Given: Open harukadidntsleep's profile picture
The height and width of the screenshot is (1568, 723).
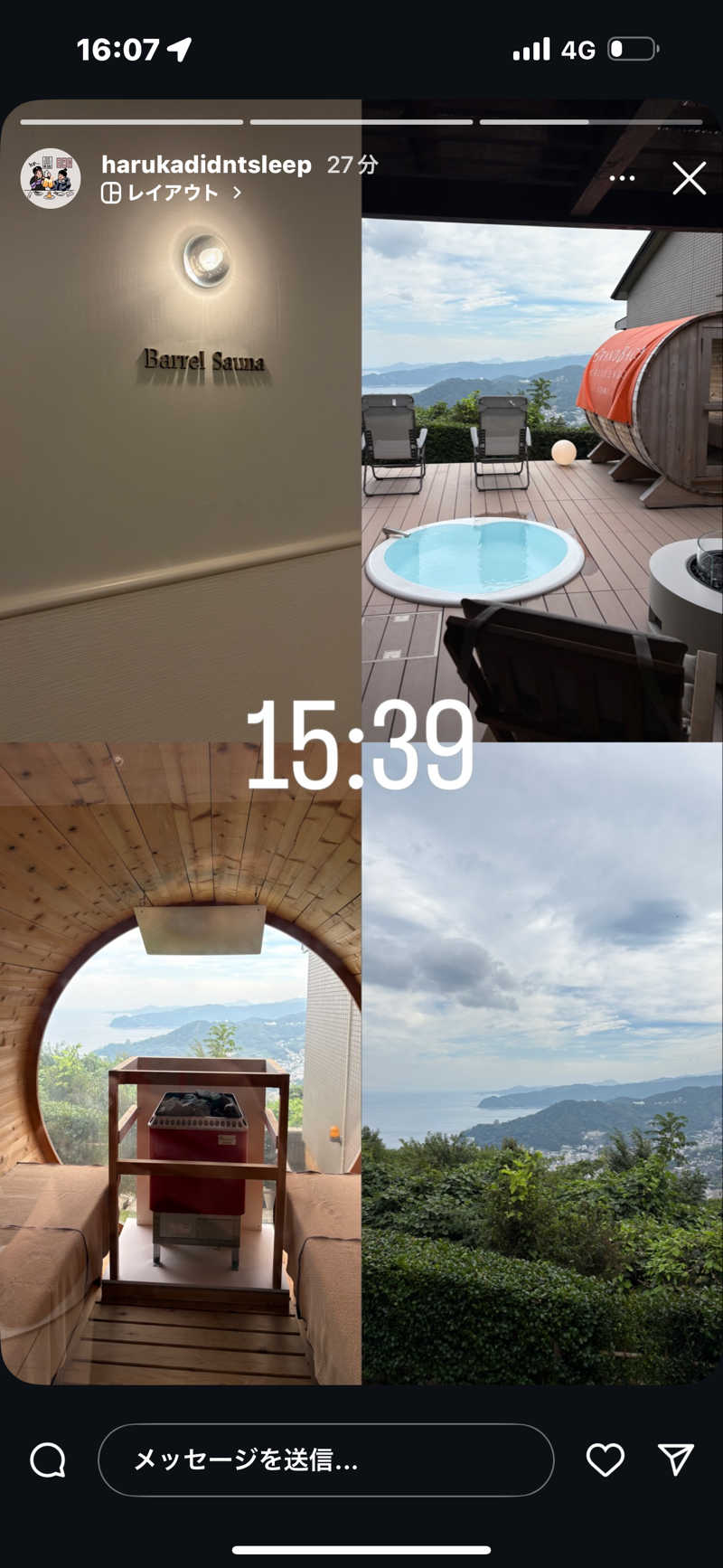Looking at the screenshot, I should 51,178.
